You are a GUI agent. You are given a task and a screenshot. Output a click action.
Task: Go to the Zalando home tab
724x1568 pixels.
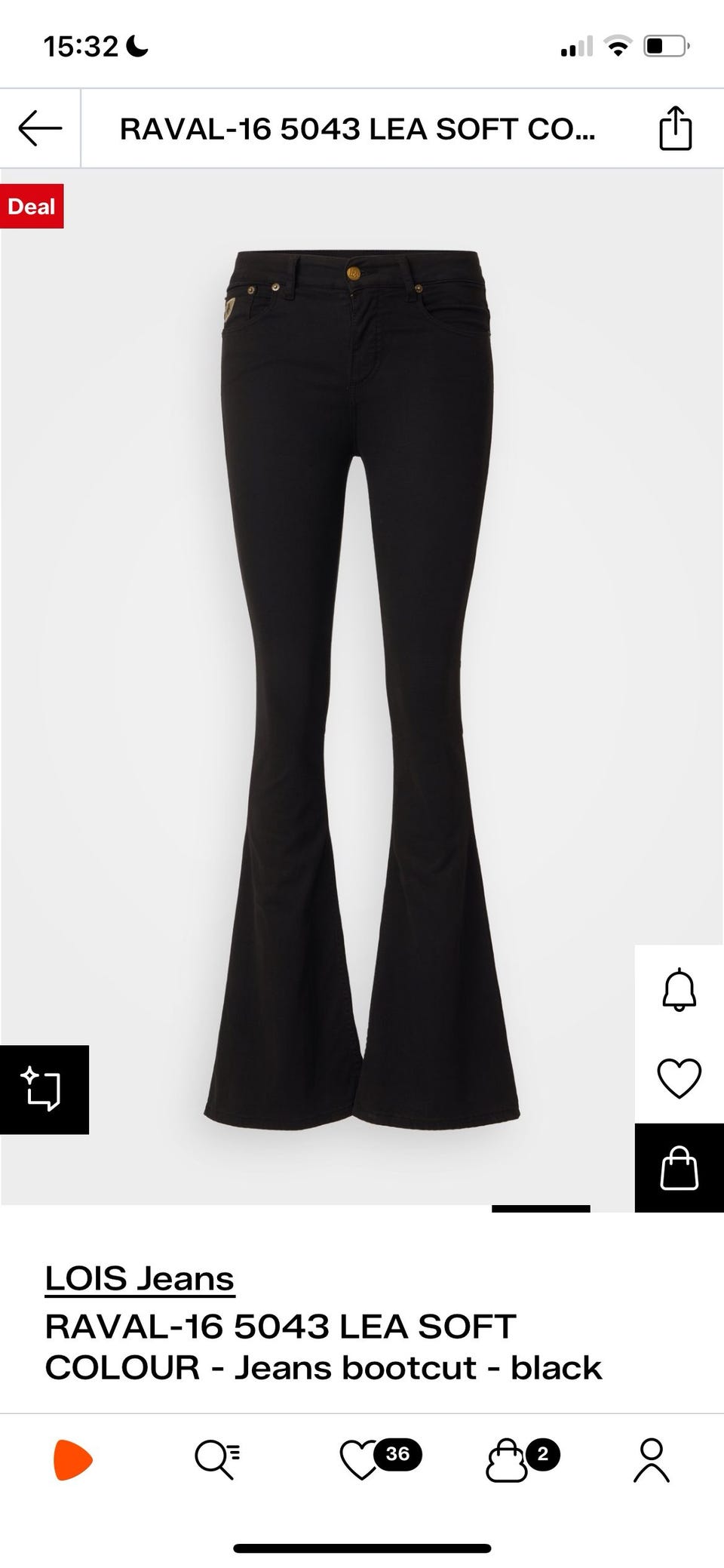[x=72, y=1459]
